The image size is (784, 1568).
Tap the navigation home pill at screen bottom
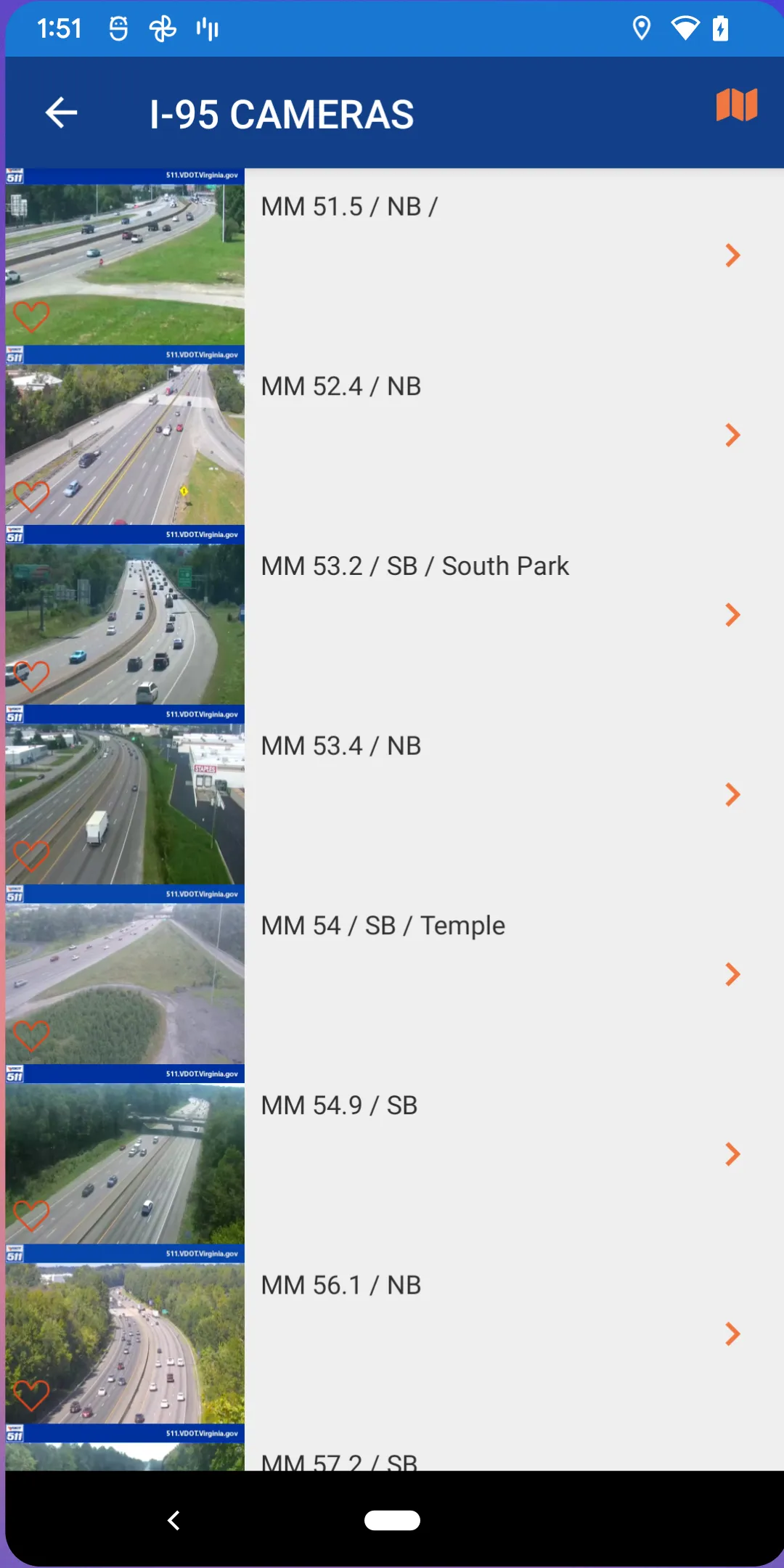[392, 1520]
